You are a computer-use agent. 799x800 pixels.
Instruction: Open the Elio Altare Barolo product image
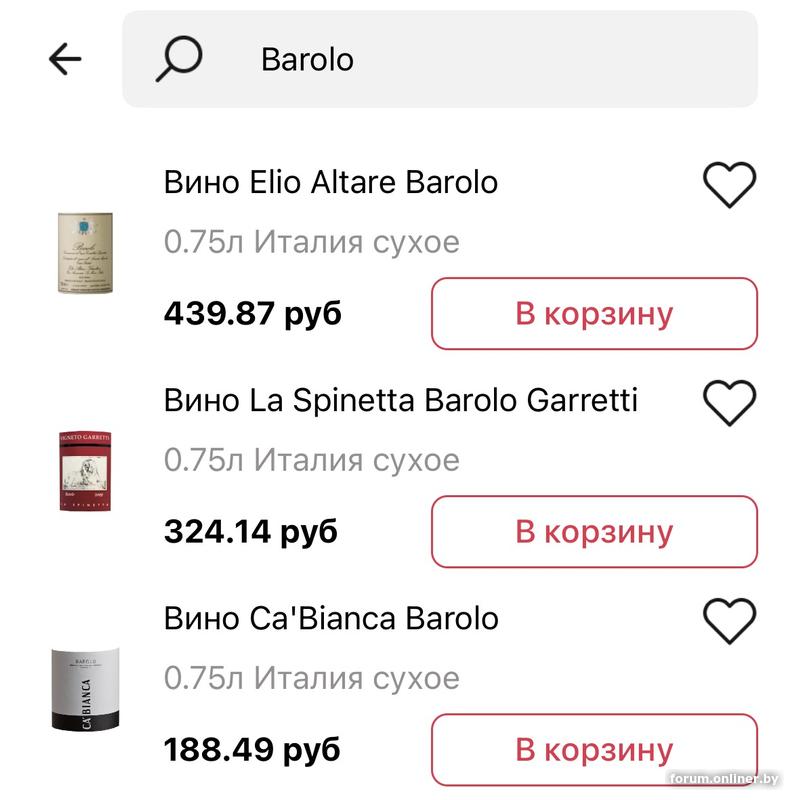(85, 251)
